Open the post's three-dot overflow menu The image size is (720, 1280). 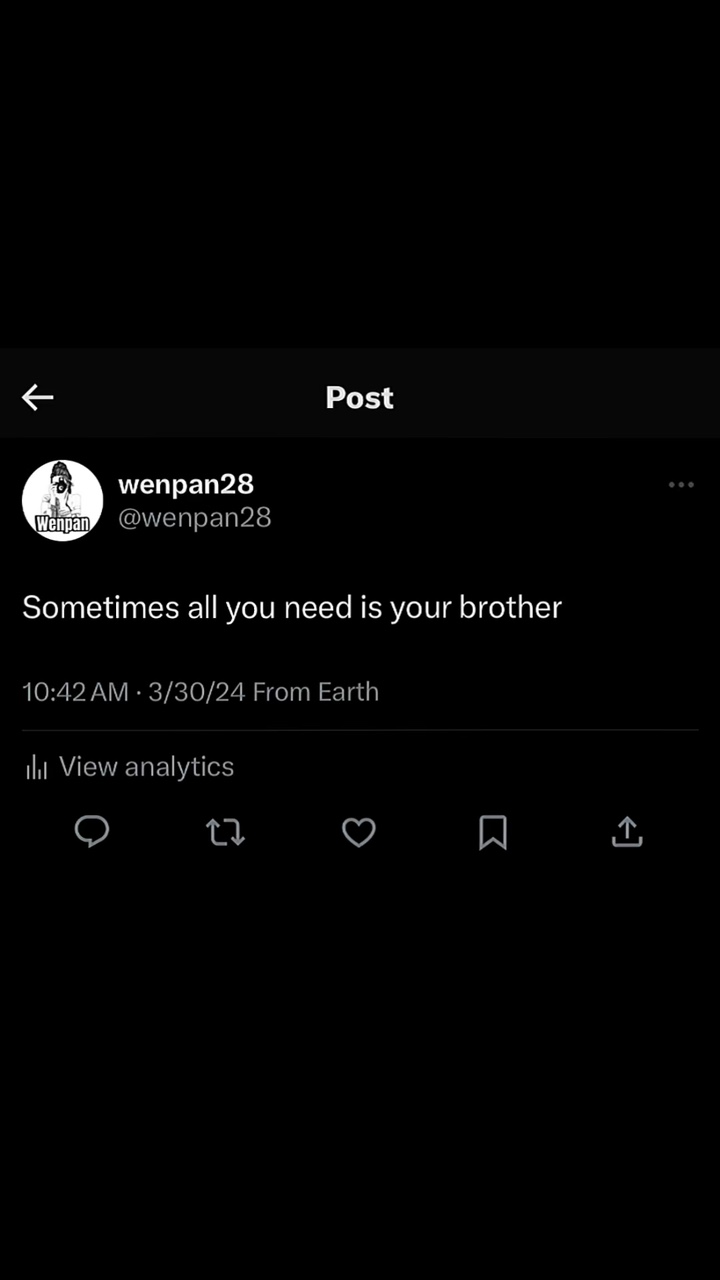tap(681, 485)
